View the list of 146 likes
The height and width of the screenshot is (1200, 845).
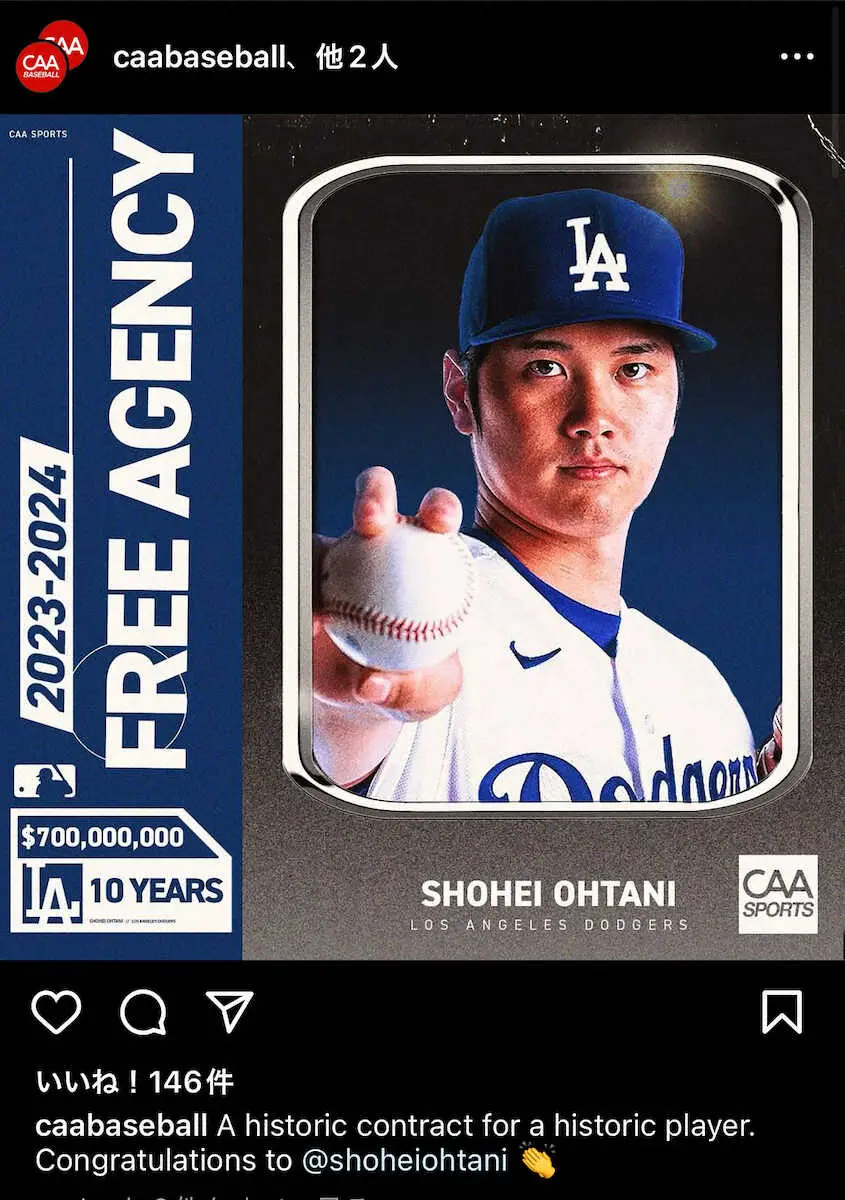tap(134, 1082)
